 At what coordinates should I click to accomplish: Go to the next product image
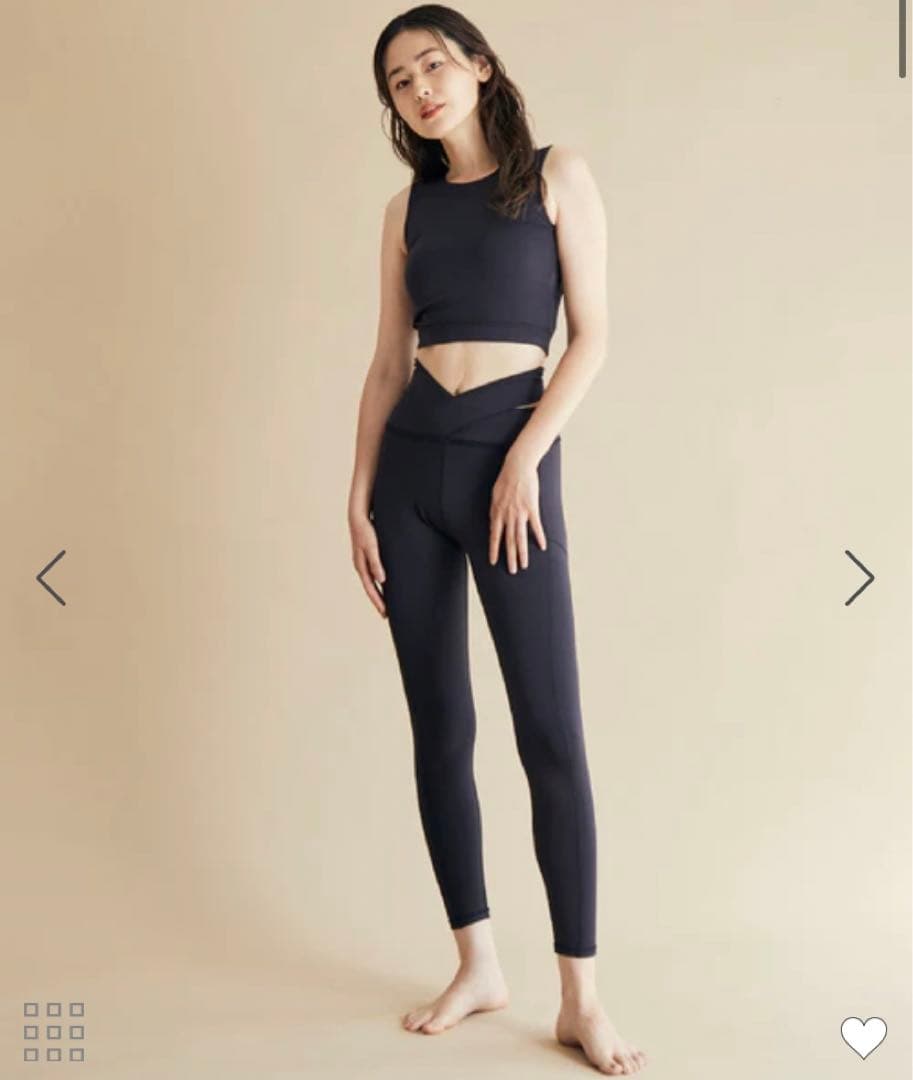pos(859,578)
